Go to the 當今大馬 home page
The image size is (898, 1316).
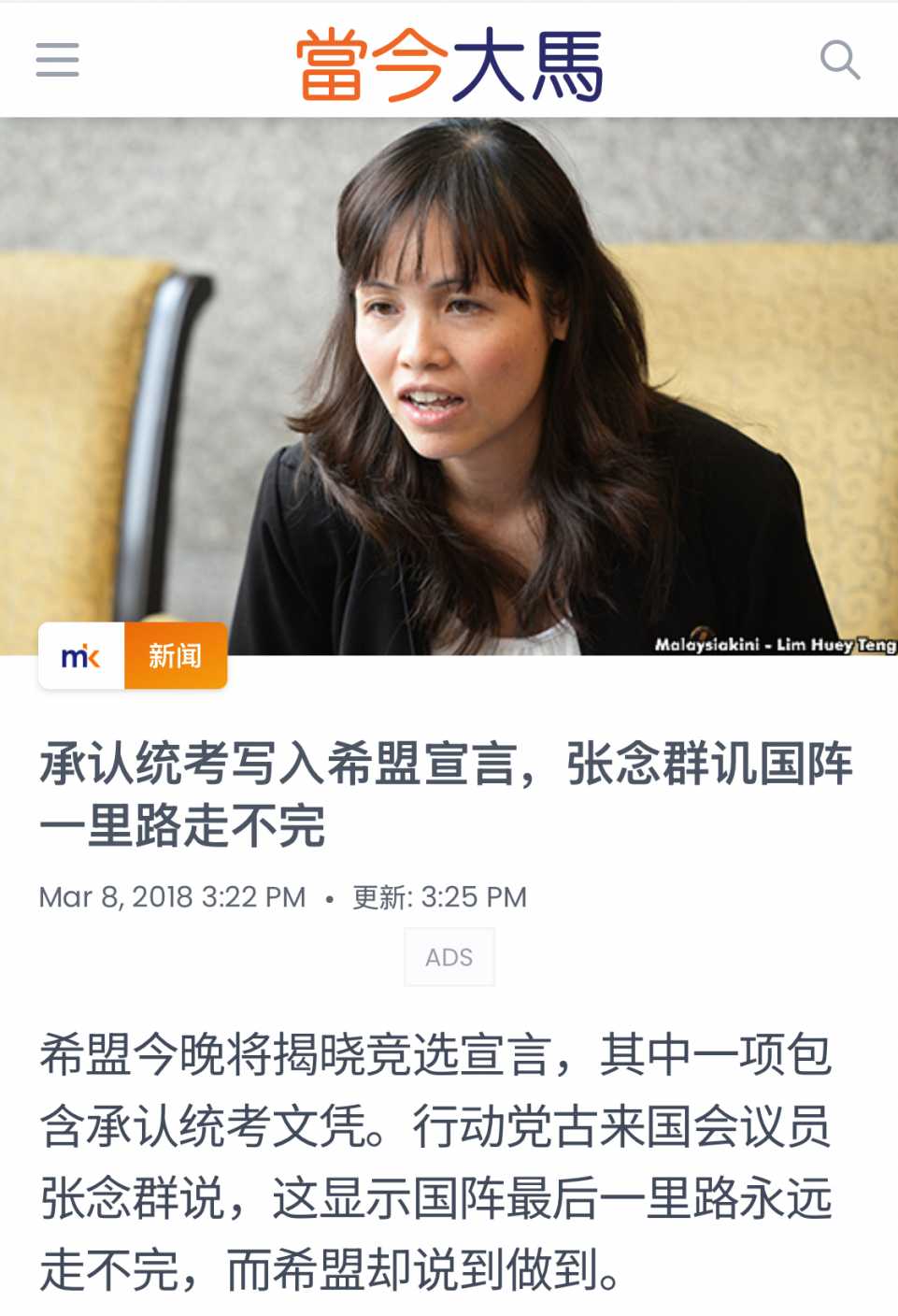coord(449,64)
